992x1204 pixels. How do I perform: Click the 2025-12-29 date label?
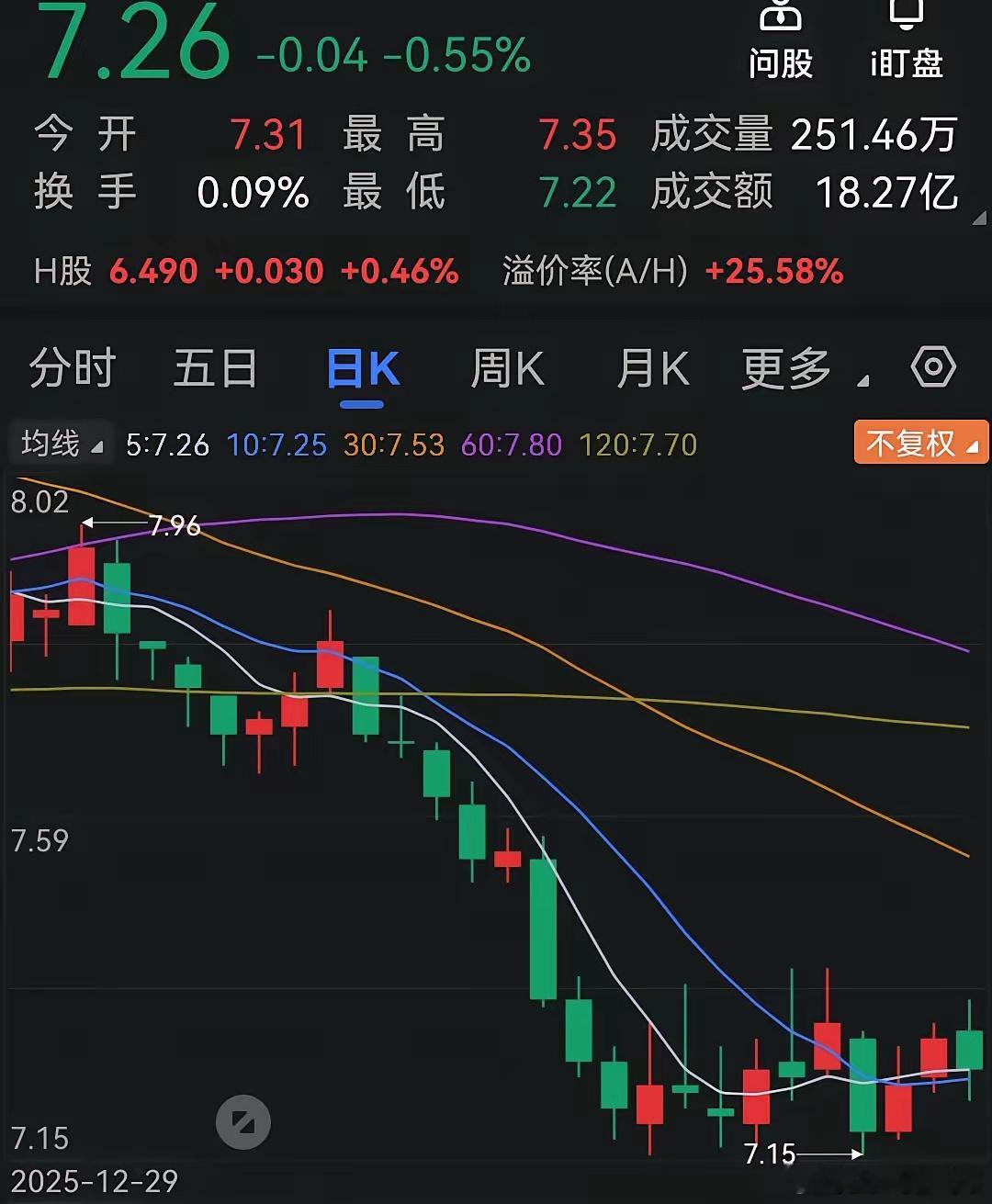(95, 1179)
